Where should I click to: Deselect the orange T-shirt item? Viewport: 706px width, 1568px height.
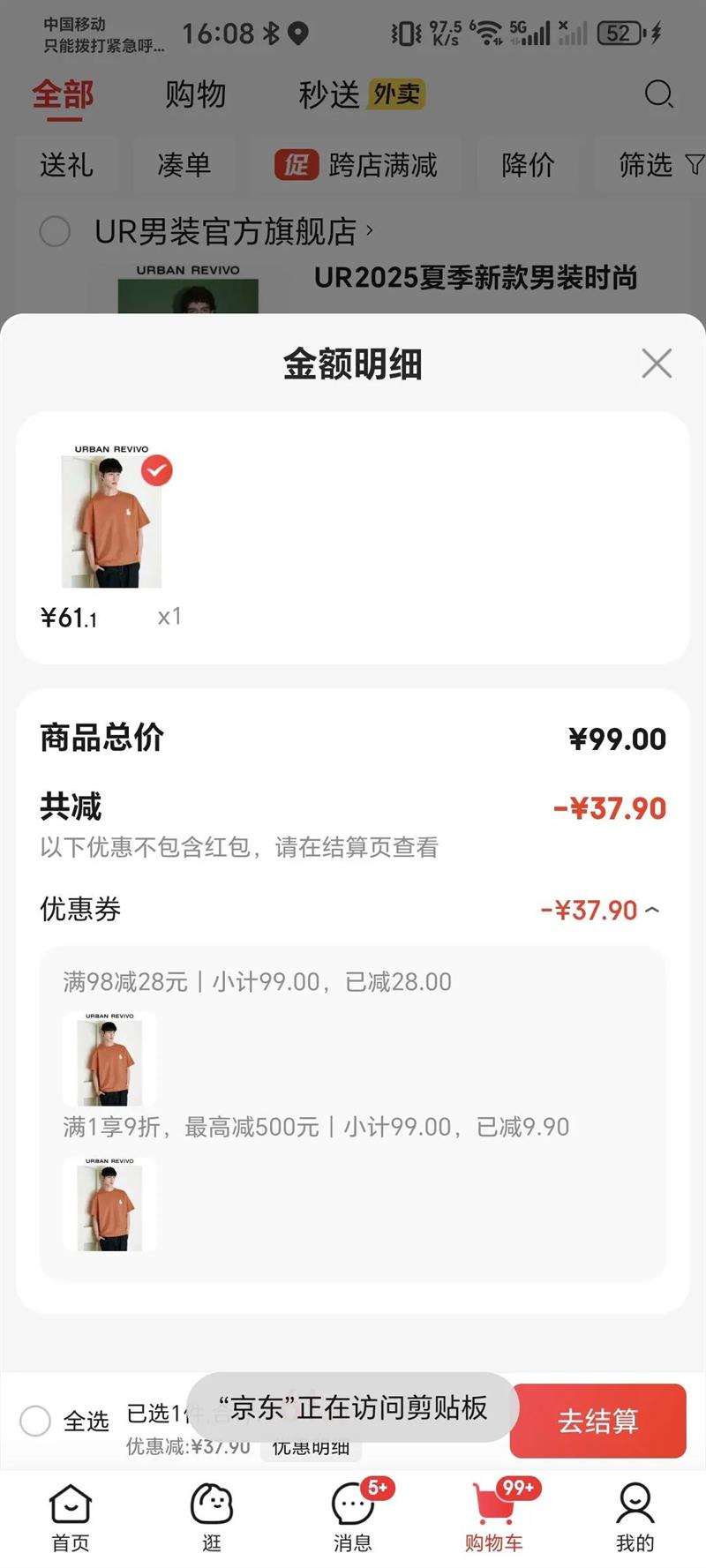click(157, 470)
